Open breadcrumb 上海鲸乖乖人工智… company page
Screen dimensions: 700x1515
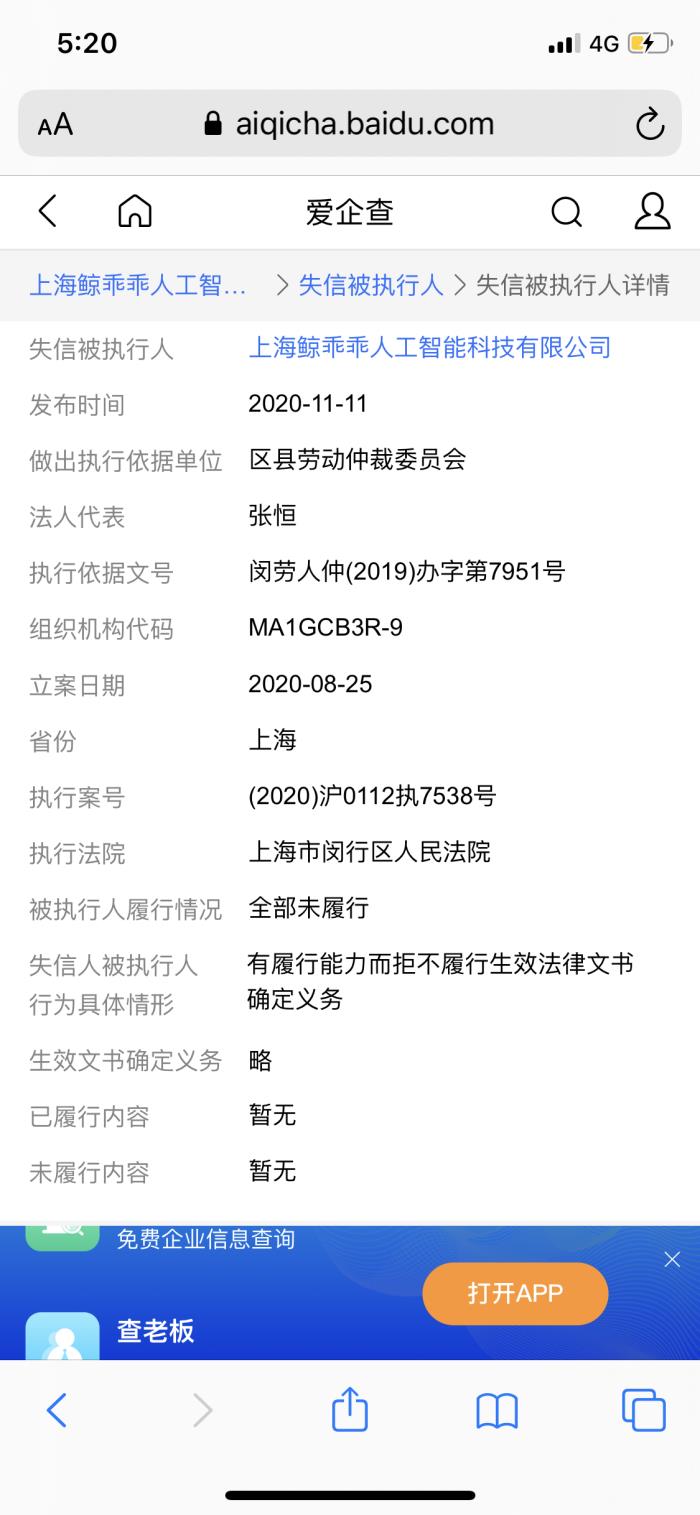point(138,286)
